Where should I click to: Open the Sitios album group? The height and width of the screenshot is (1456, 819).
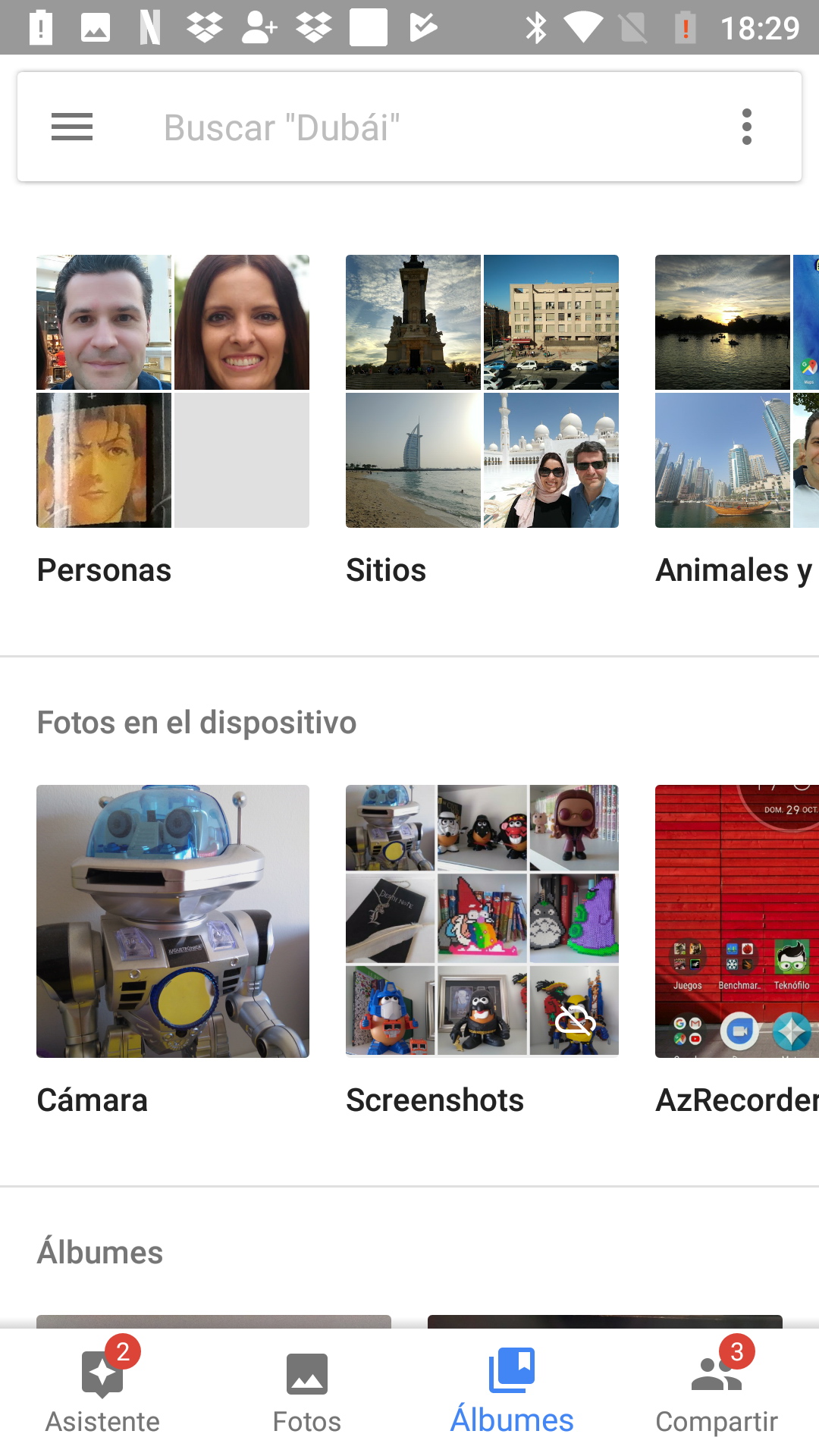coord(482,391)
